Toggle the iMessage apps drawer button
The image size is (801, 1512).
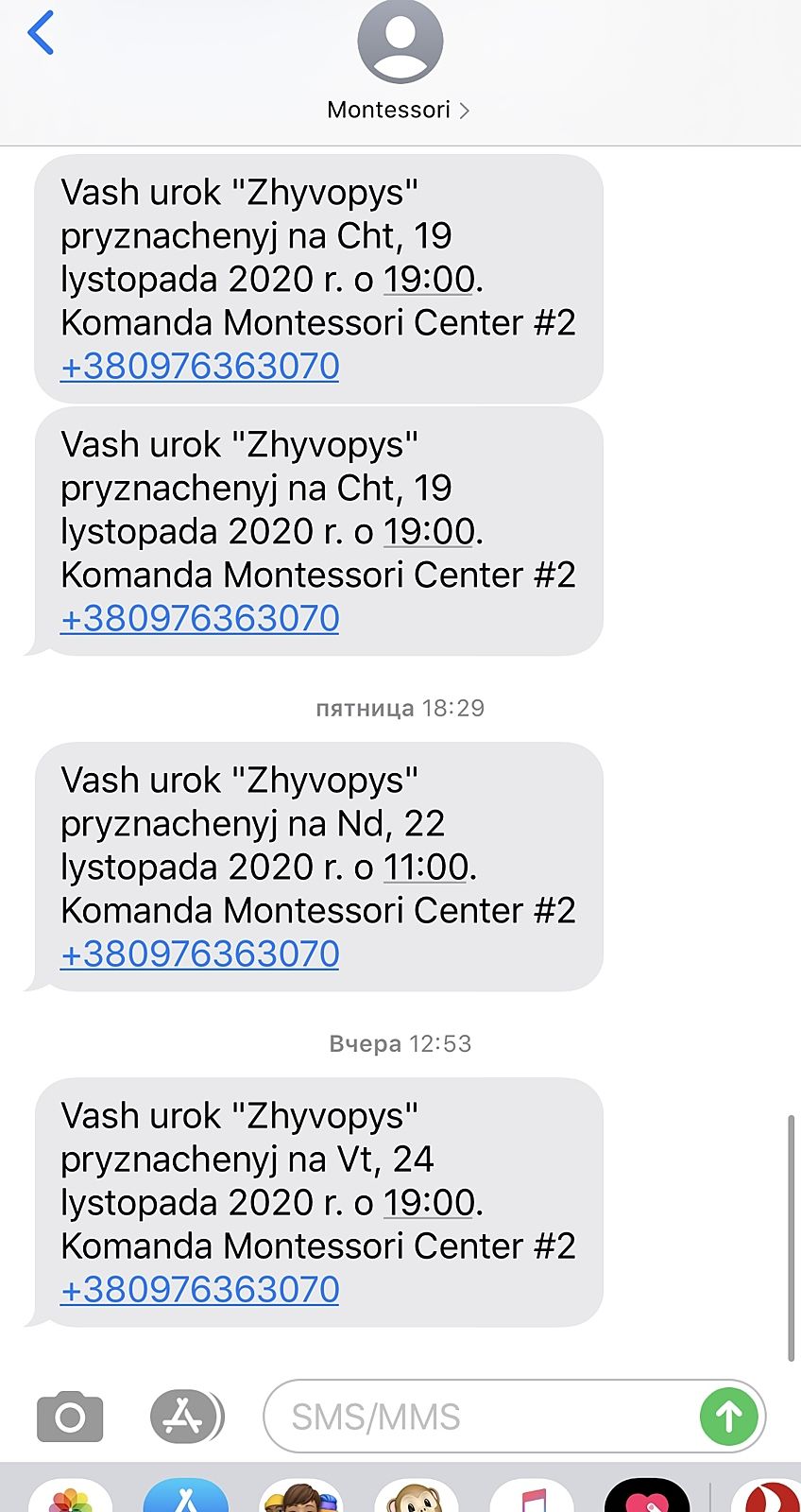tap(186, 1417)
